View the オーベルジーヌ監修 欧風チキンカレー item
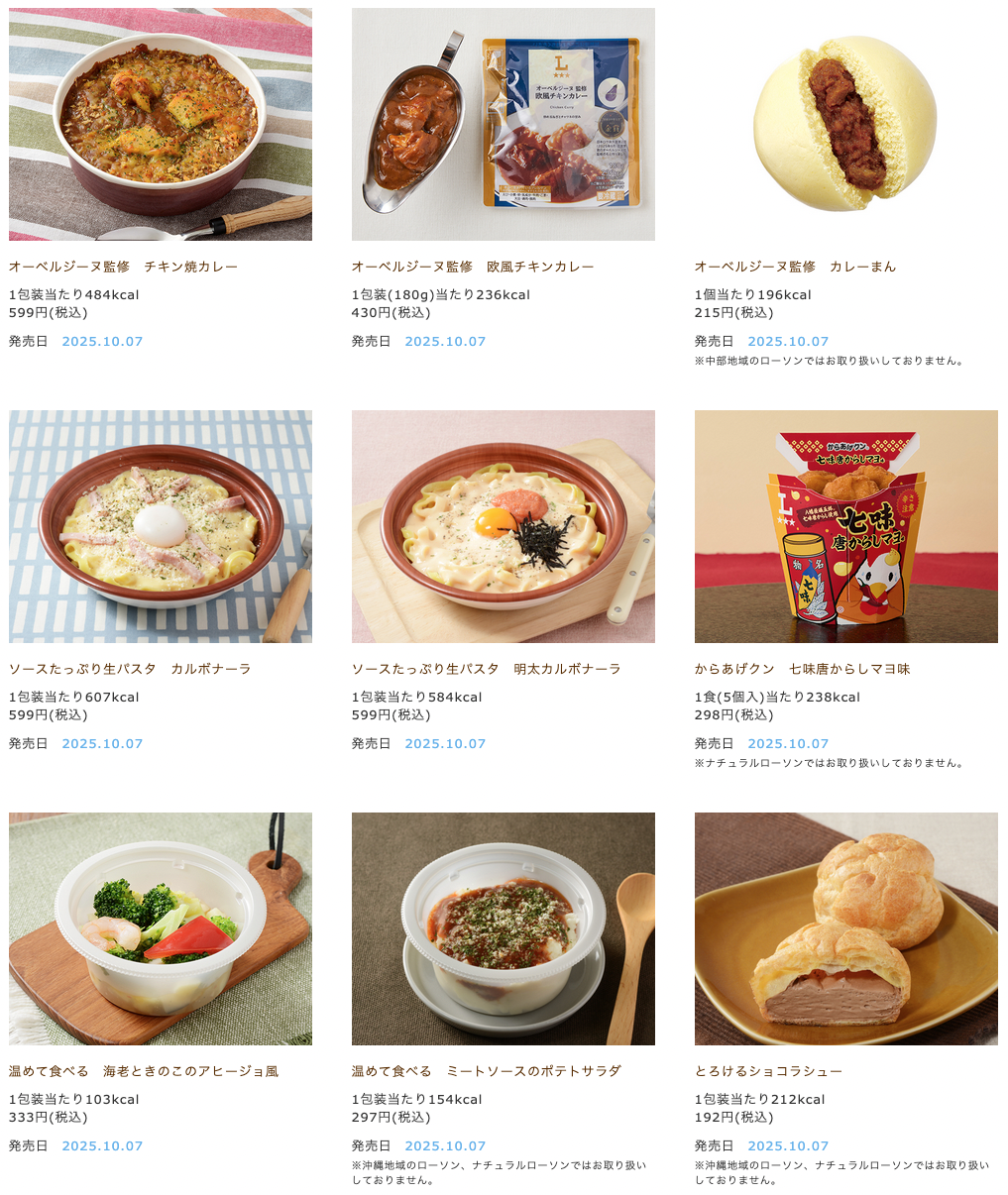Image resolution: width=1008 pixels, height=1195 pixels. tap(473, 267)
